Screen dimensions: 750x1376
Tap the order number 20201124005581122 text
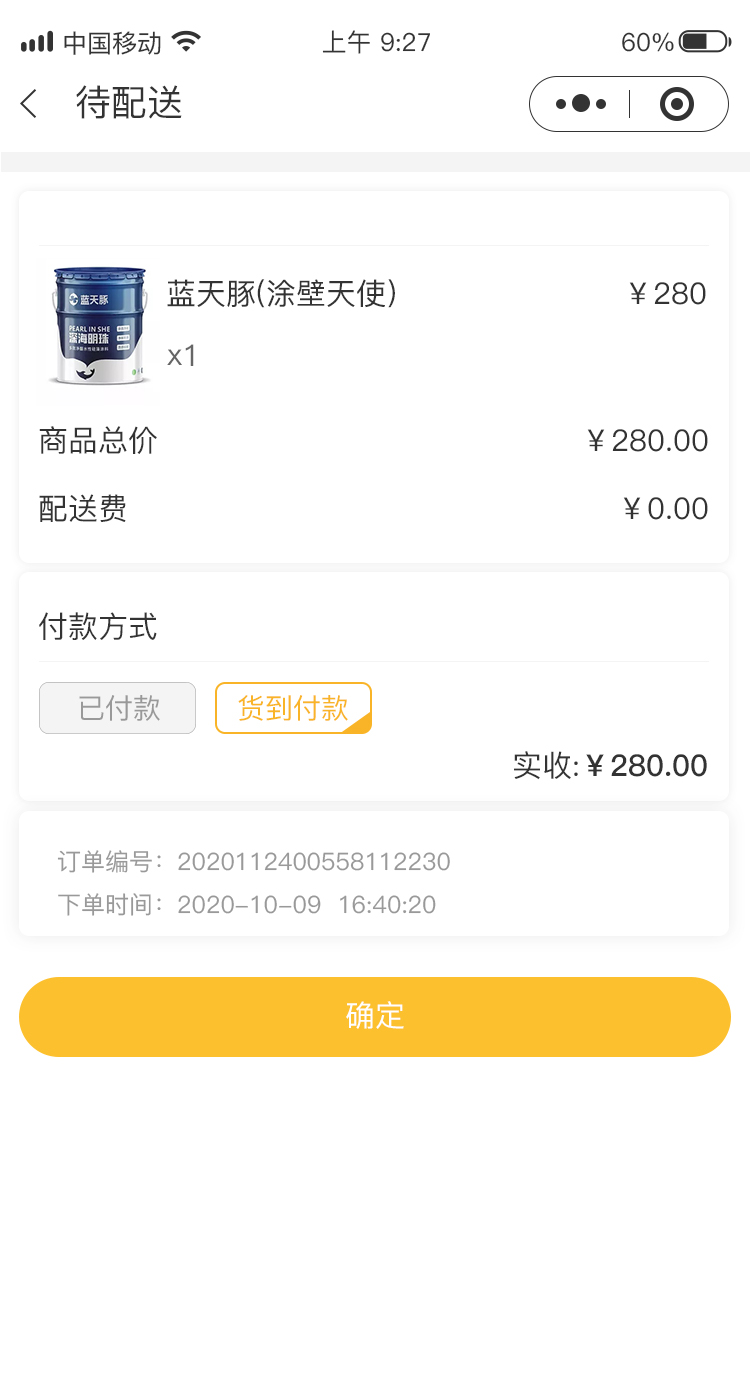313,861
